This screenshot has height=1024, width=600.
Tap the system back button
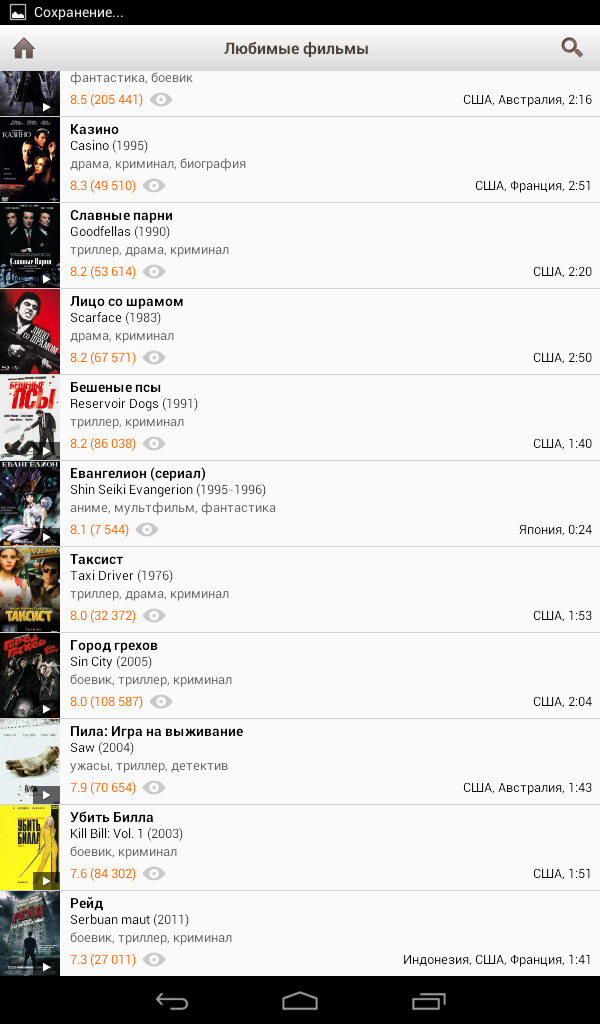(172, 1001)
